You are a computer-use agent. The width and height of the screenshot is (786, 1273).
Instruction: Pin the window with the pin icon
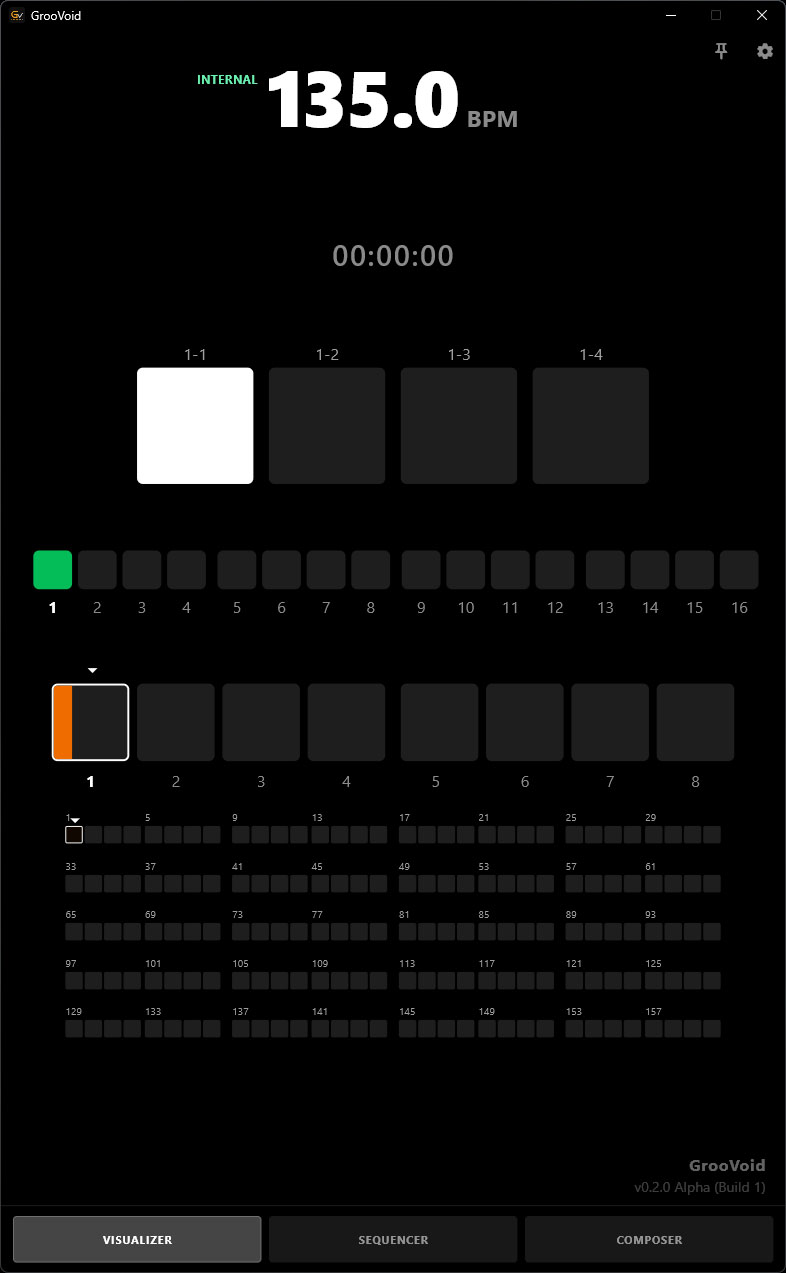[x=721, y=51]
